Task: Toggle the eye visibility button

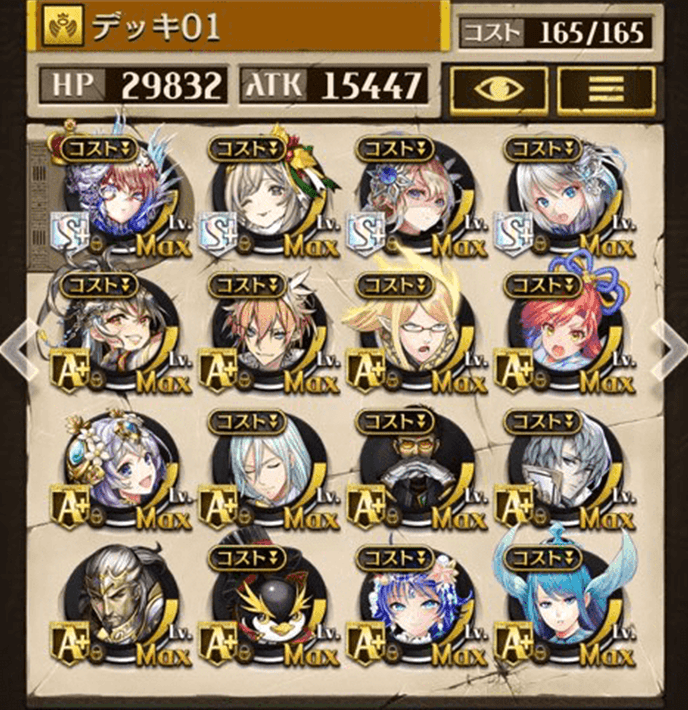Action: pyautogui.click(x=497, y=88)
